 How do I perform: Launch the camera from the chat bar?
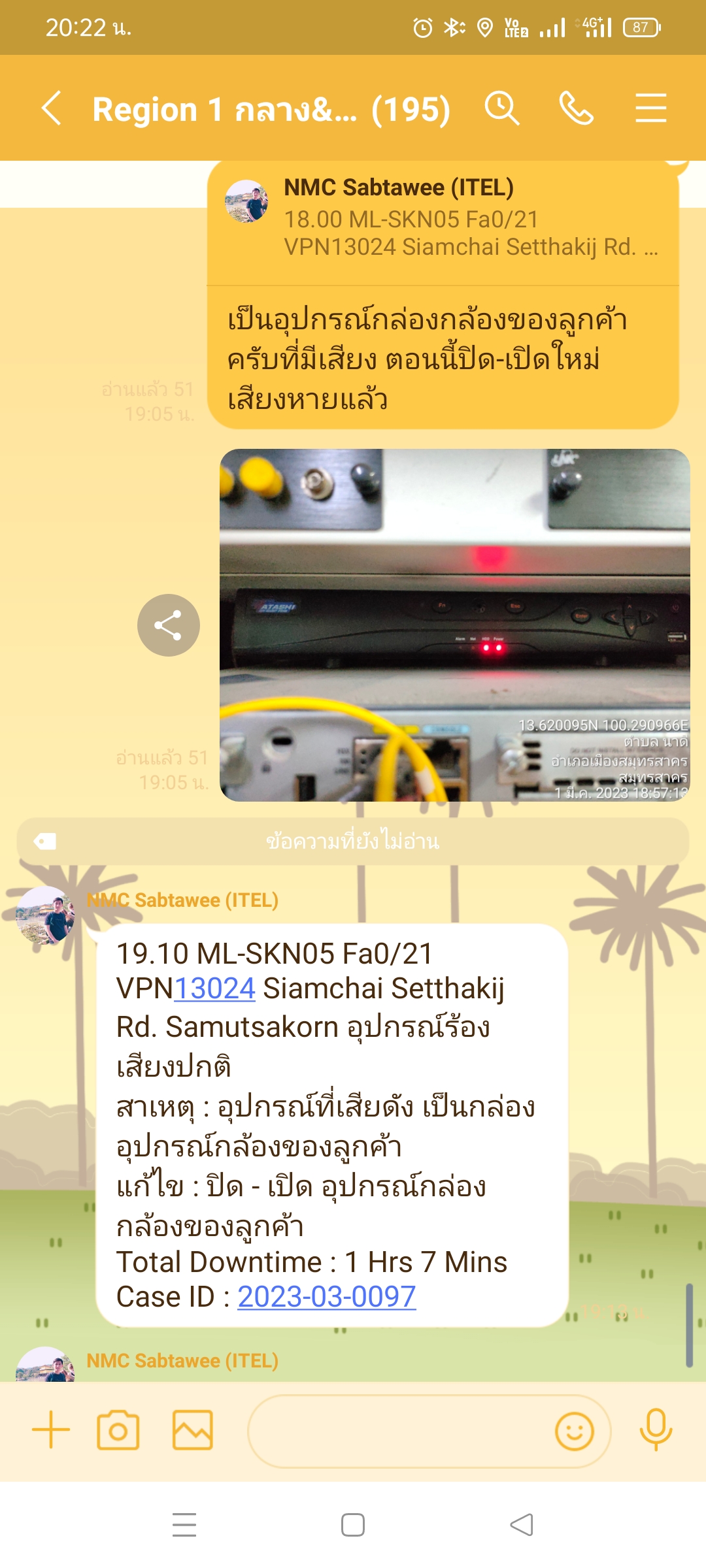click(x=118, y=1429)
